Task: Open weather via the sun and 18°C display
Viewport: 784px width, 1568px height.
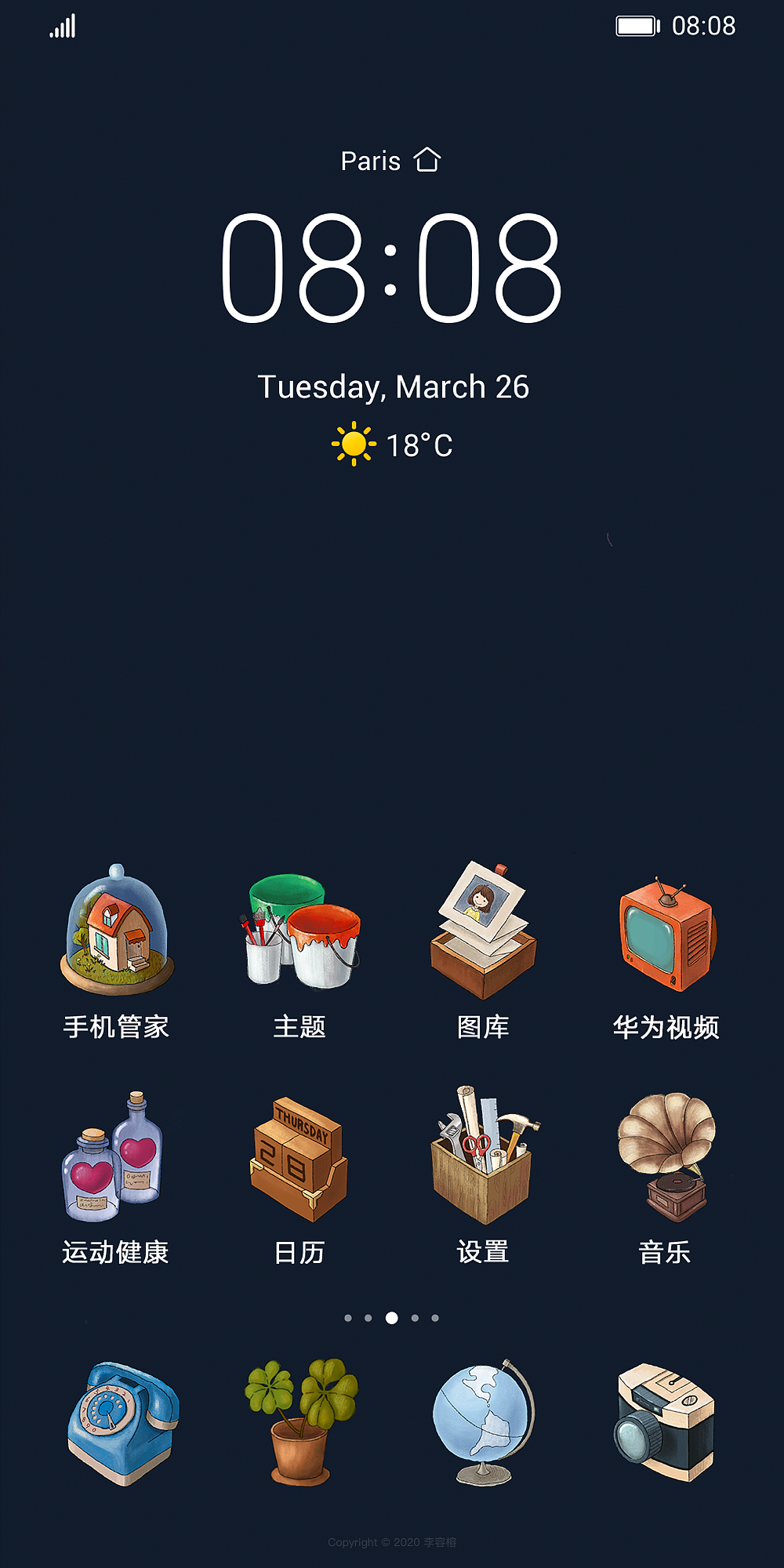Action: (390, 444)
